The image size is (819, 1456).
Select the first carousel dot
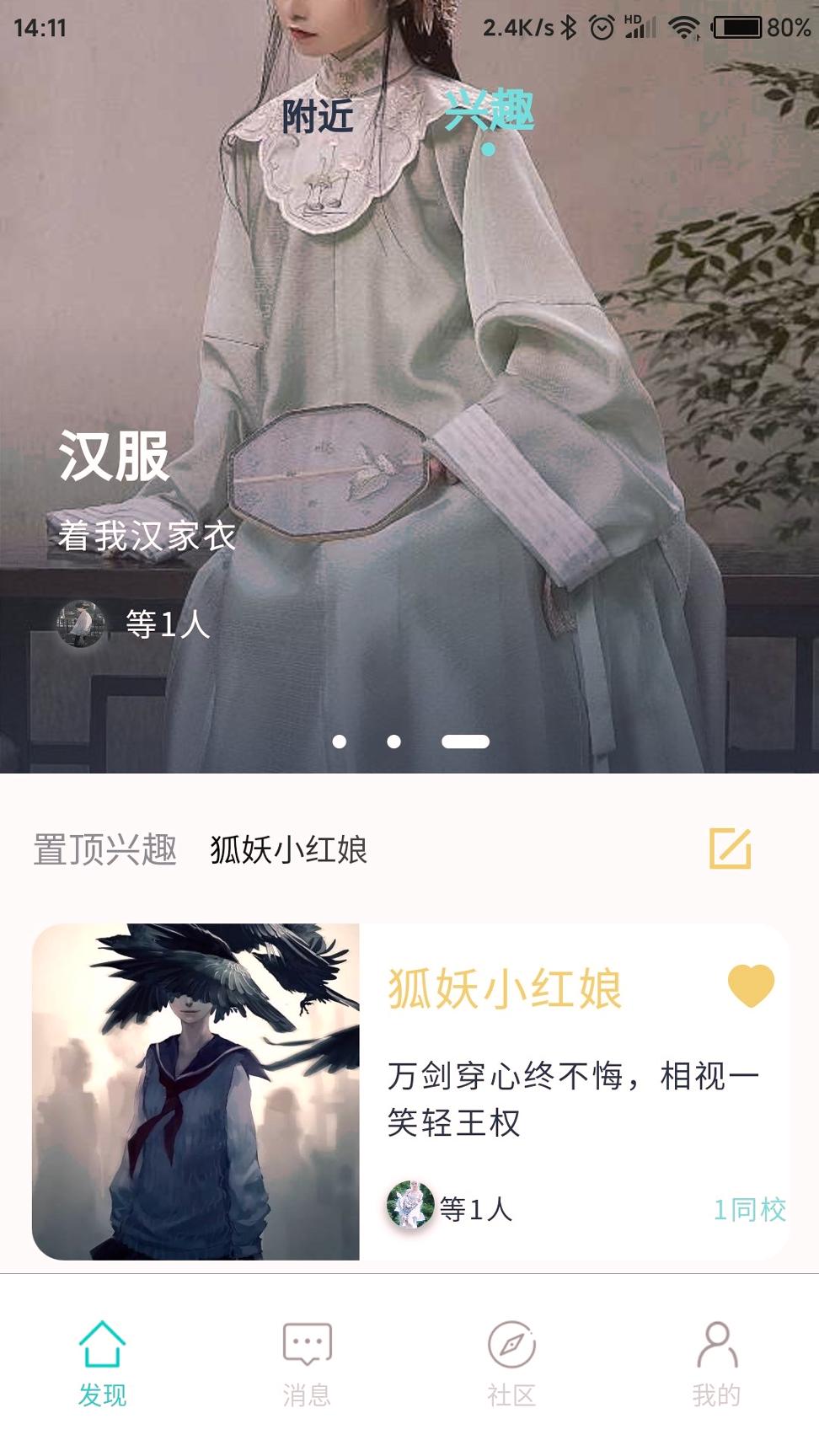[340, 741]
